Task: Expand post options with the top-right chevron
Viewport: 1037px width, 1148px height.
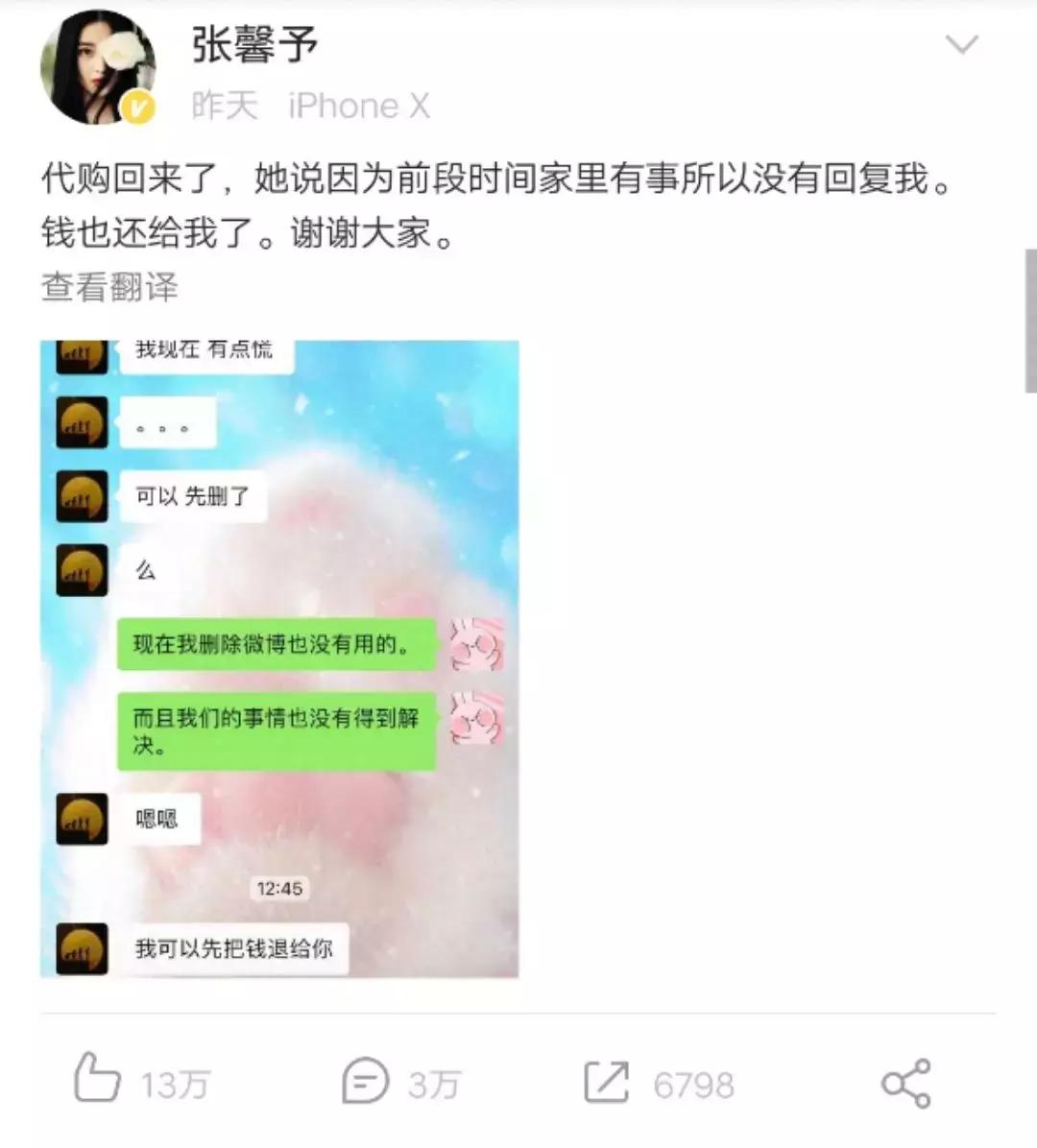Action: (963, 45)
